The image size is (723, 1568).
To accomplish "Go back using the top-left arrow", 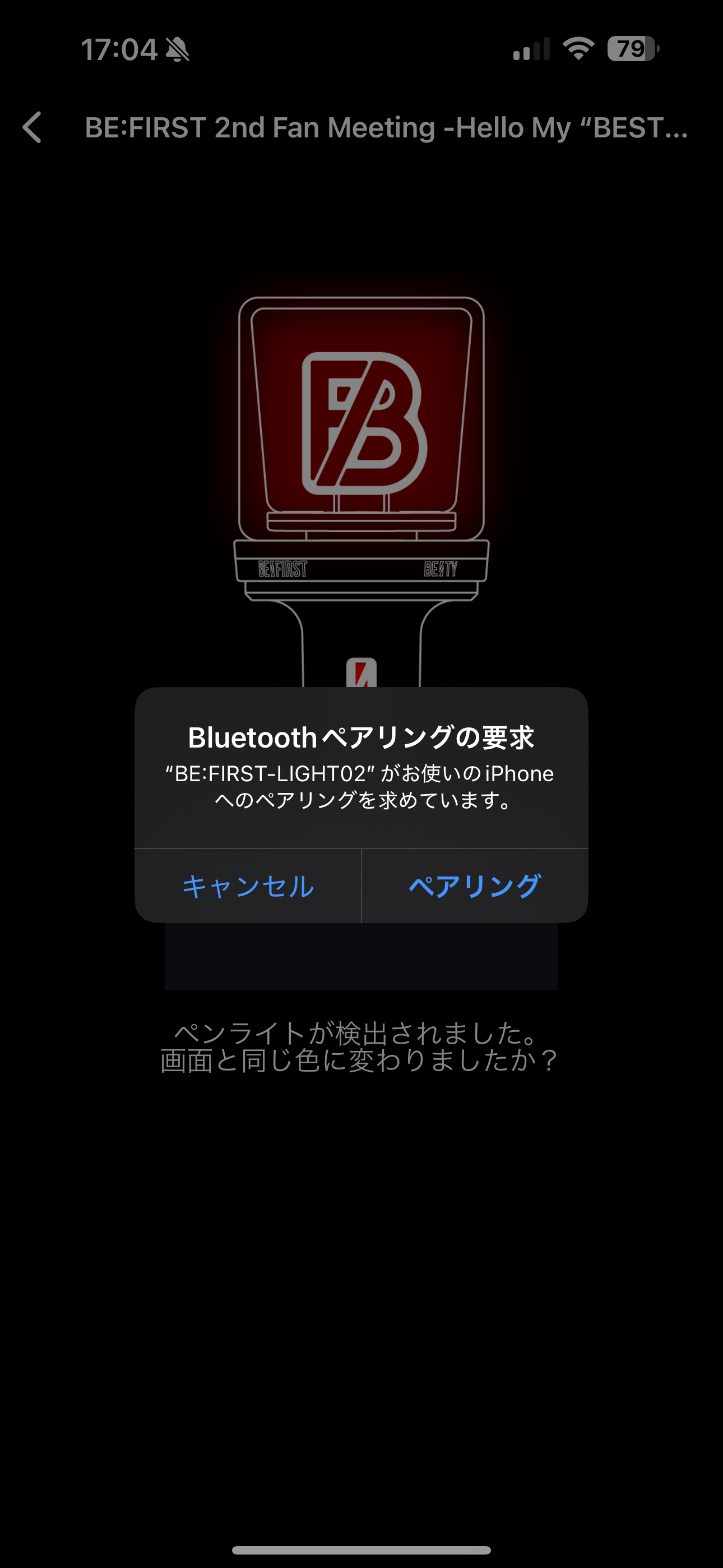I will (33, 127).
